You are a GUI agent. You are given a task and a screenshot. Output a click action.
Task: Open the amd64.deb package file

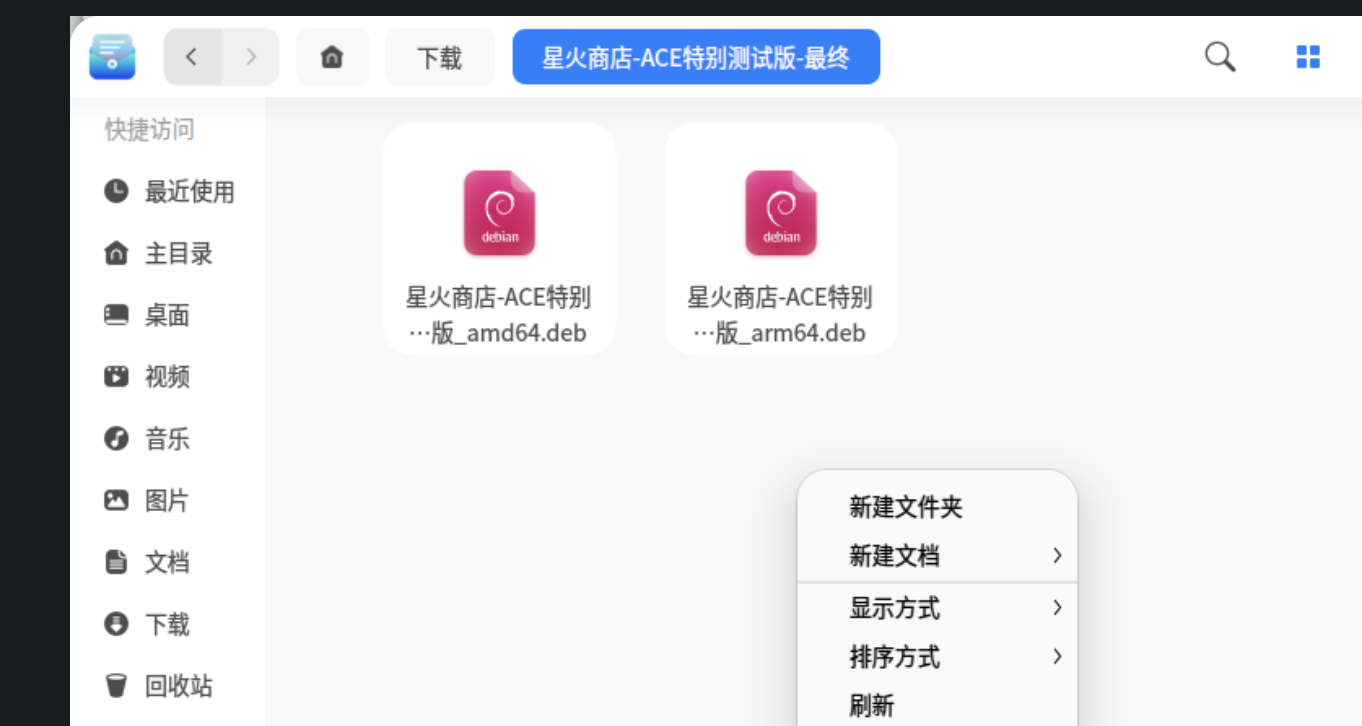[499, 240]
